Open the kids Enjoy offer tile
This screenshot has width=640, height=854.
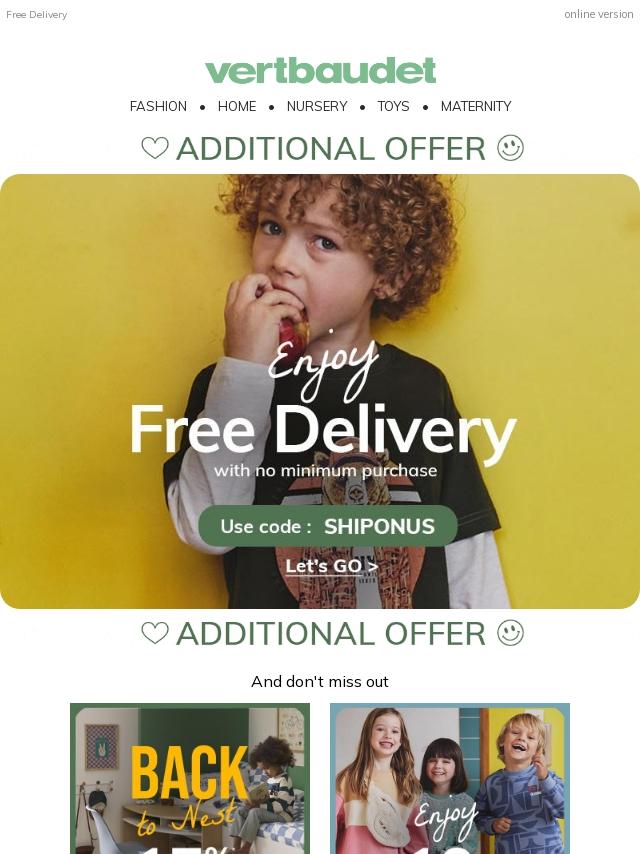point(450,778)
